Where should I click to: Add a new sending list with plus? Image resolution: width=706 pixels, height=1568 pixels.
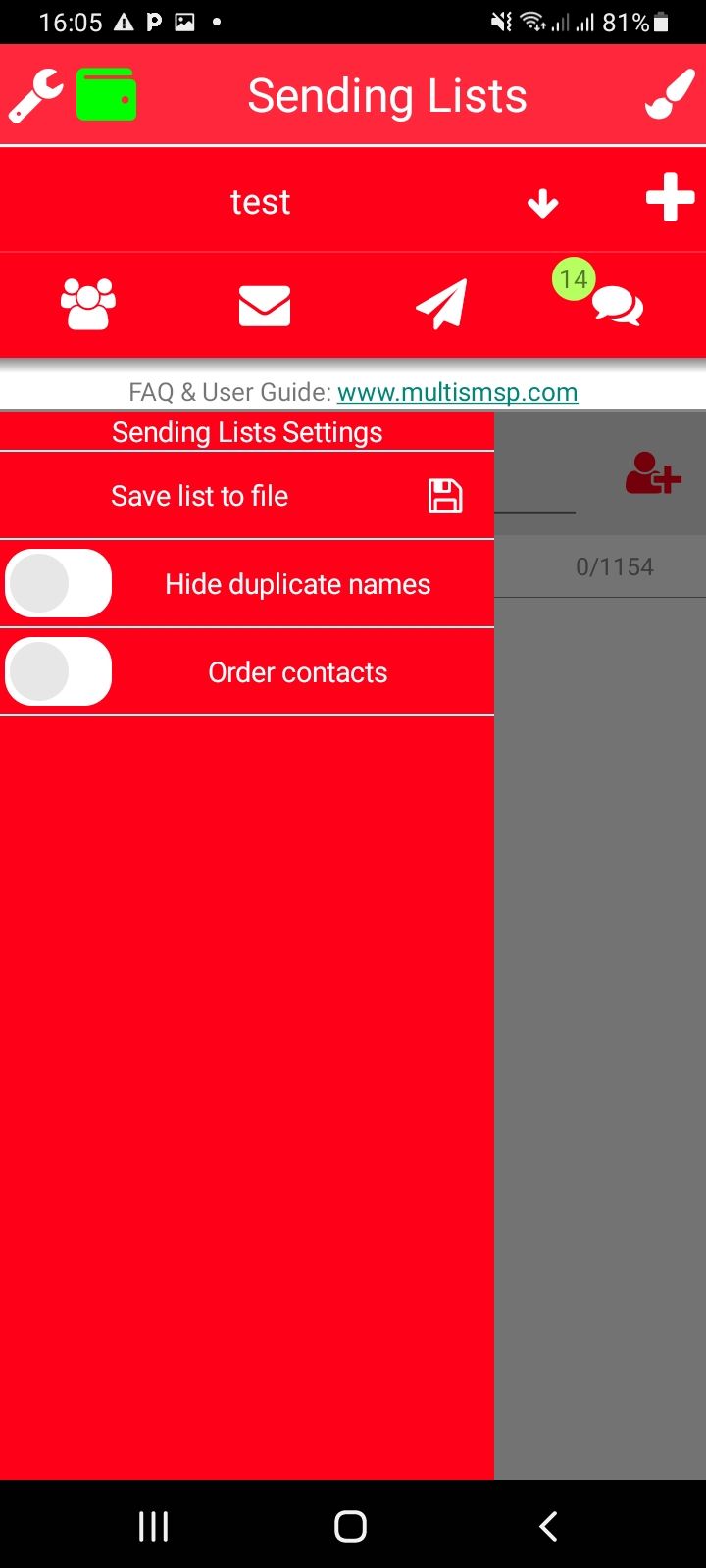671,199
